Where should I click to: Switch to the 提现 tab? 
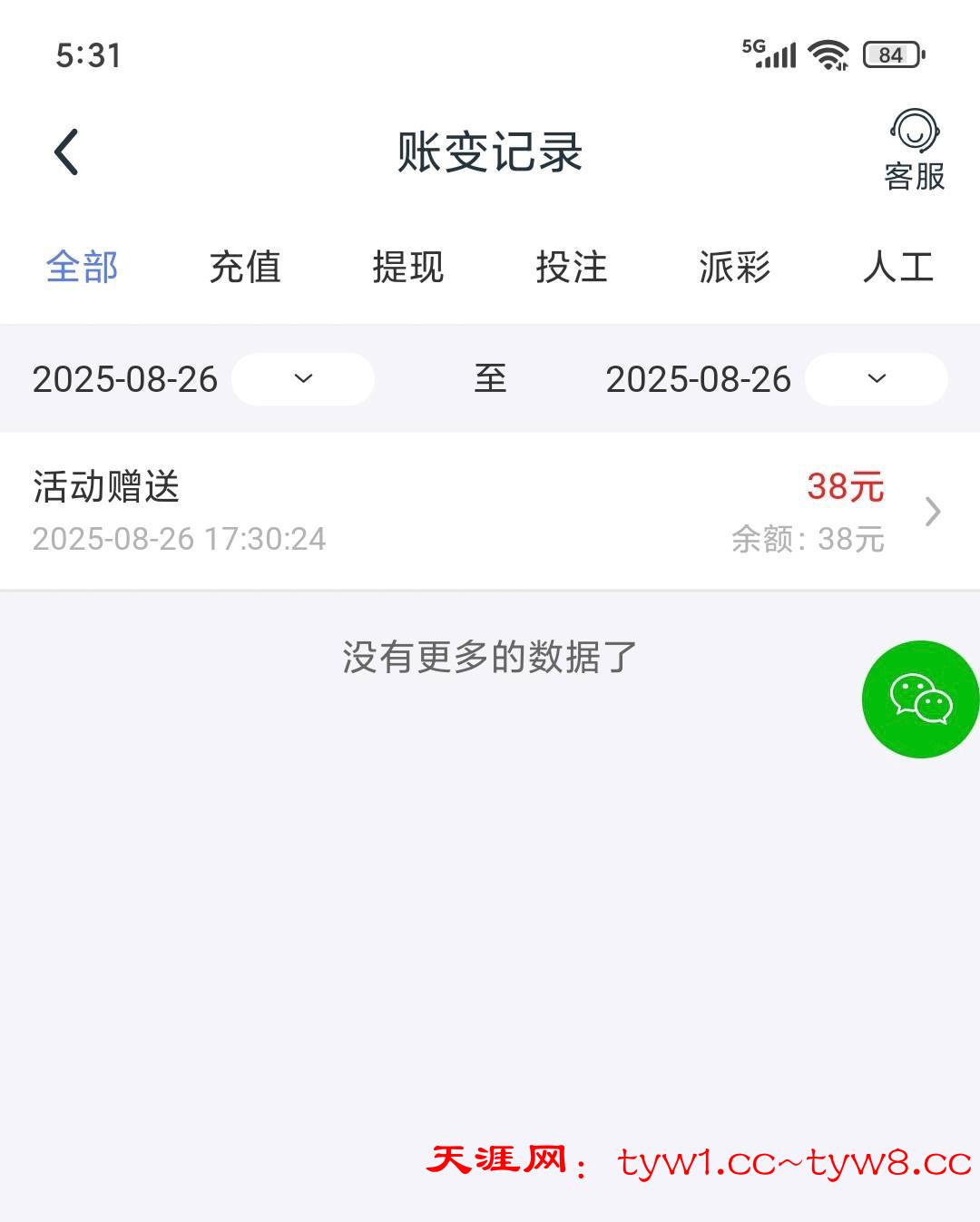[x=408, y=267]
